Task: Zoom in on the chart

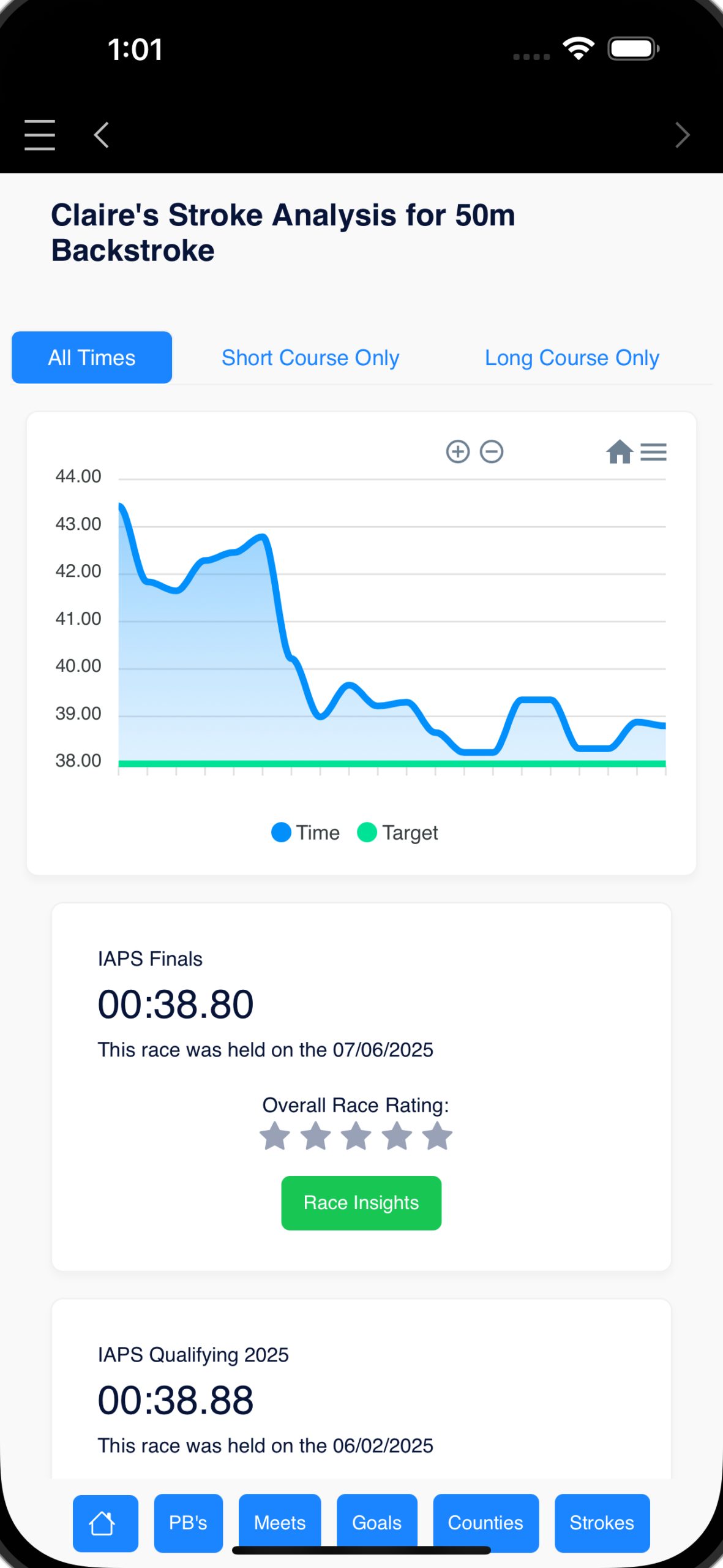Action: pyautogui.click(x=458, y=451)
